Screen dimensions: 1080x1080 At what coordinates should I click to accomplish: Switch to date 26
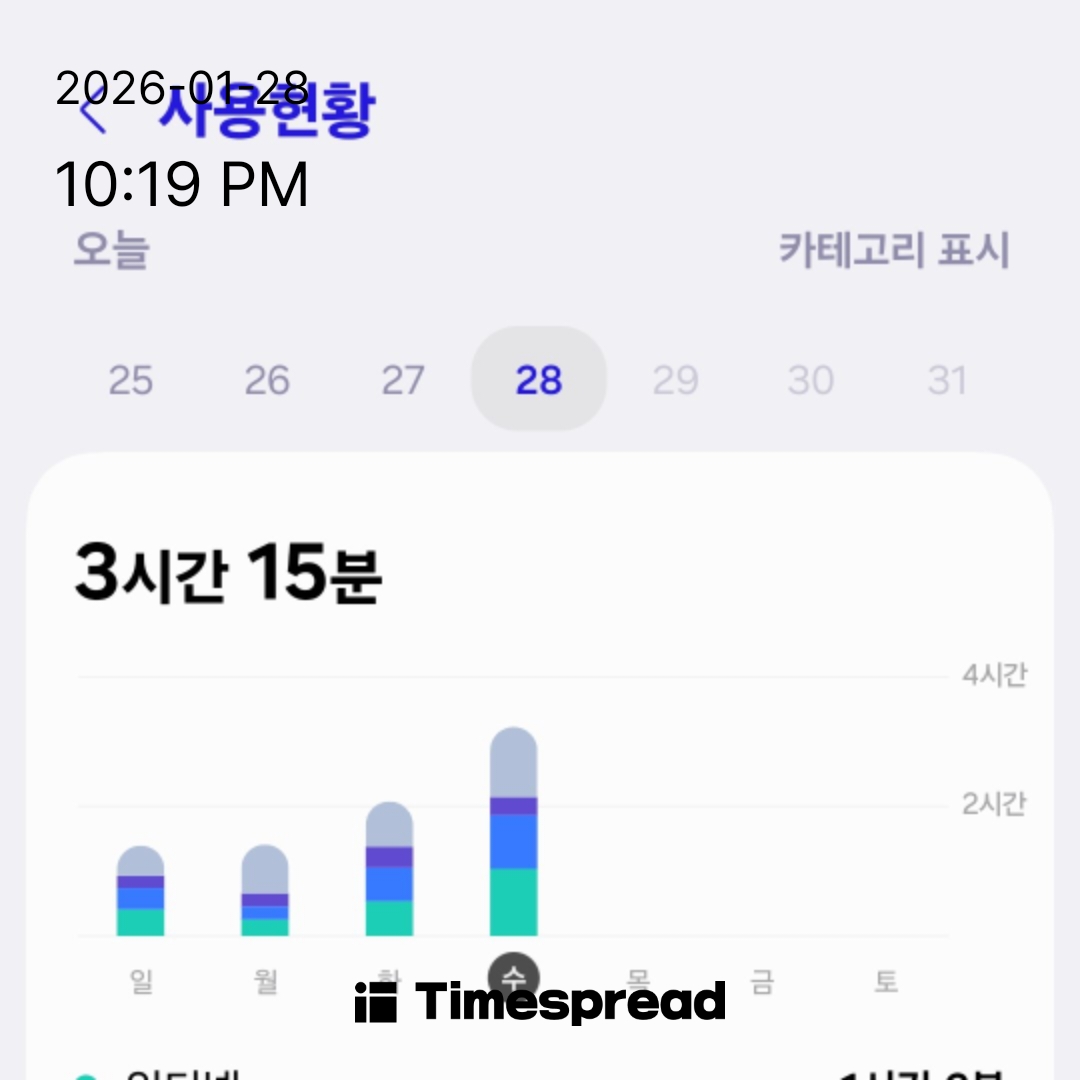tap(267, 381)
